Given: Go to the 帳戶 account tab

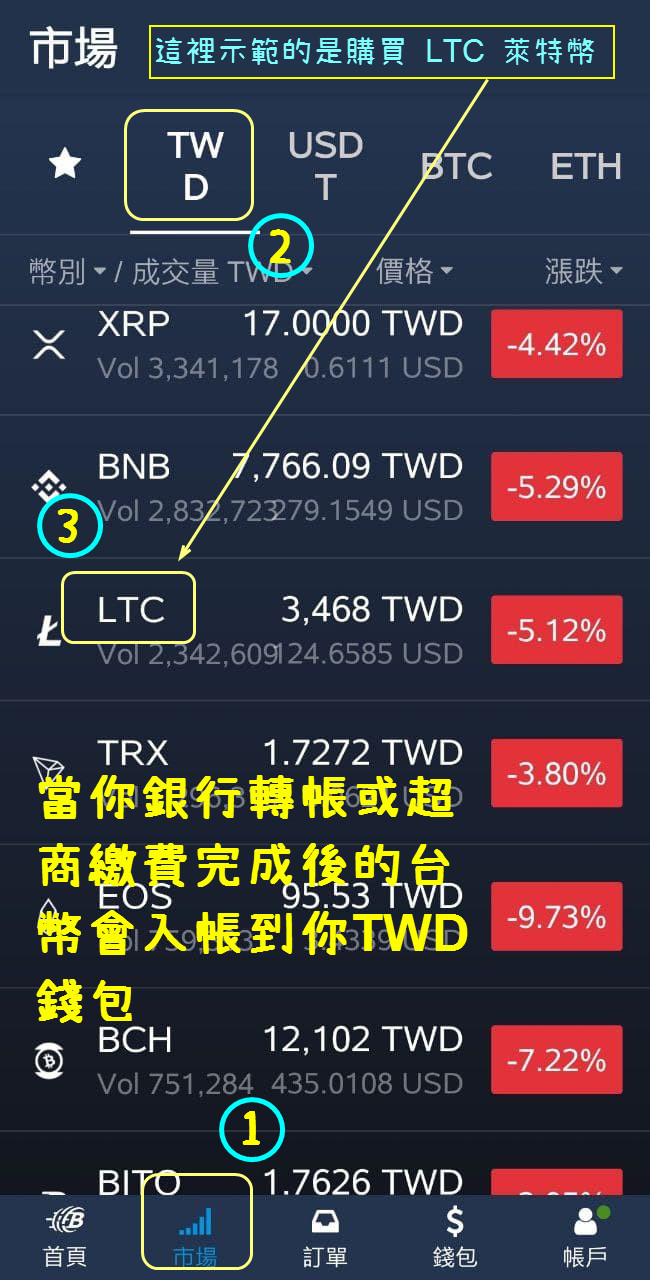Looking at the screenshot, I should tap(585, 1237).
